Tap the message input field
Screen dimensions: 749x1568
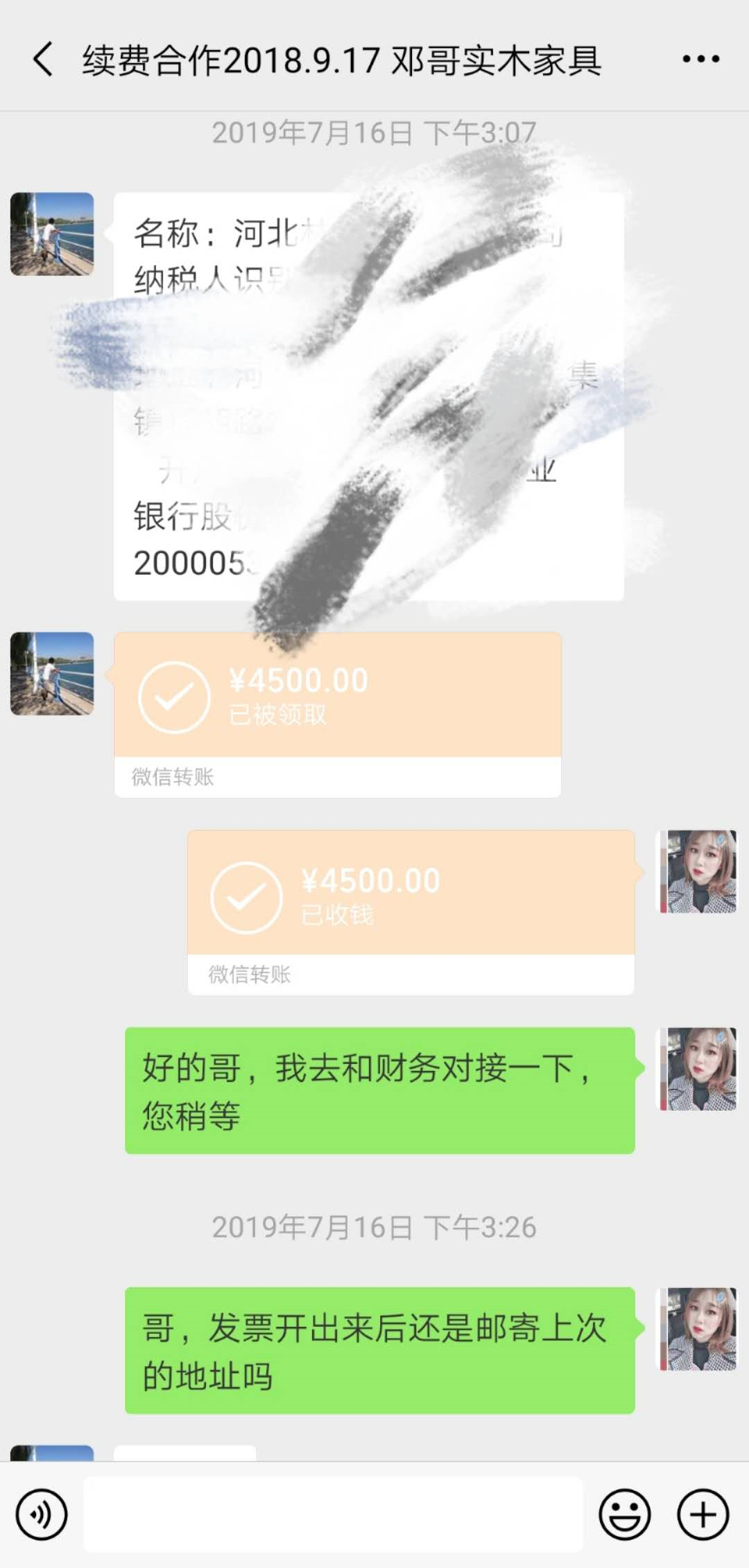point(333,1515)
